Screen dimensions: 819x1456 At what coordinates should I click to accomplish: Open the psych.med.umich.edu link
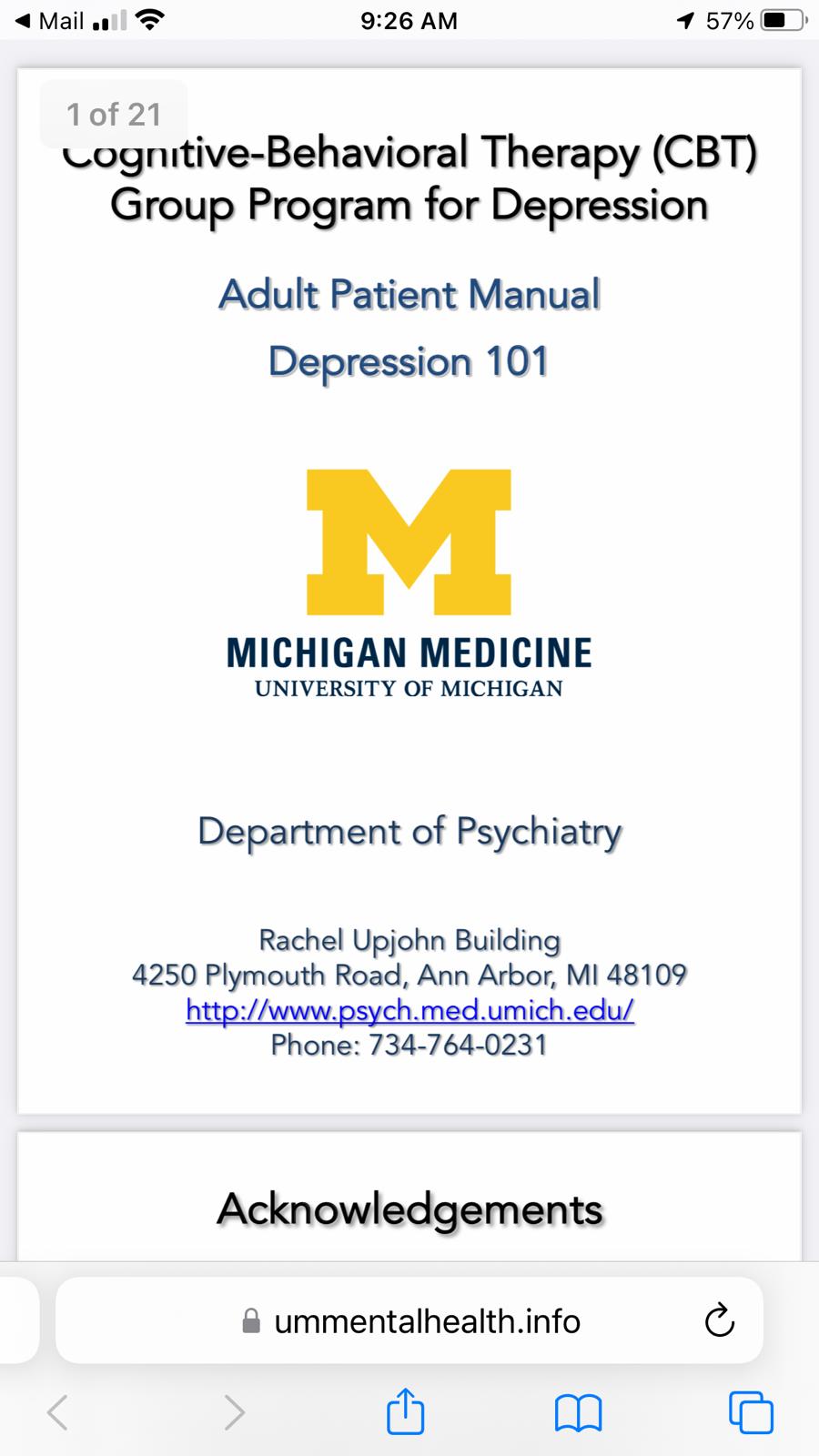point(409,1010)
